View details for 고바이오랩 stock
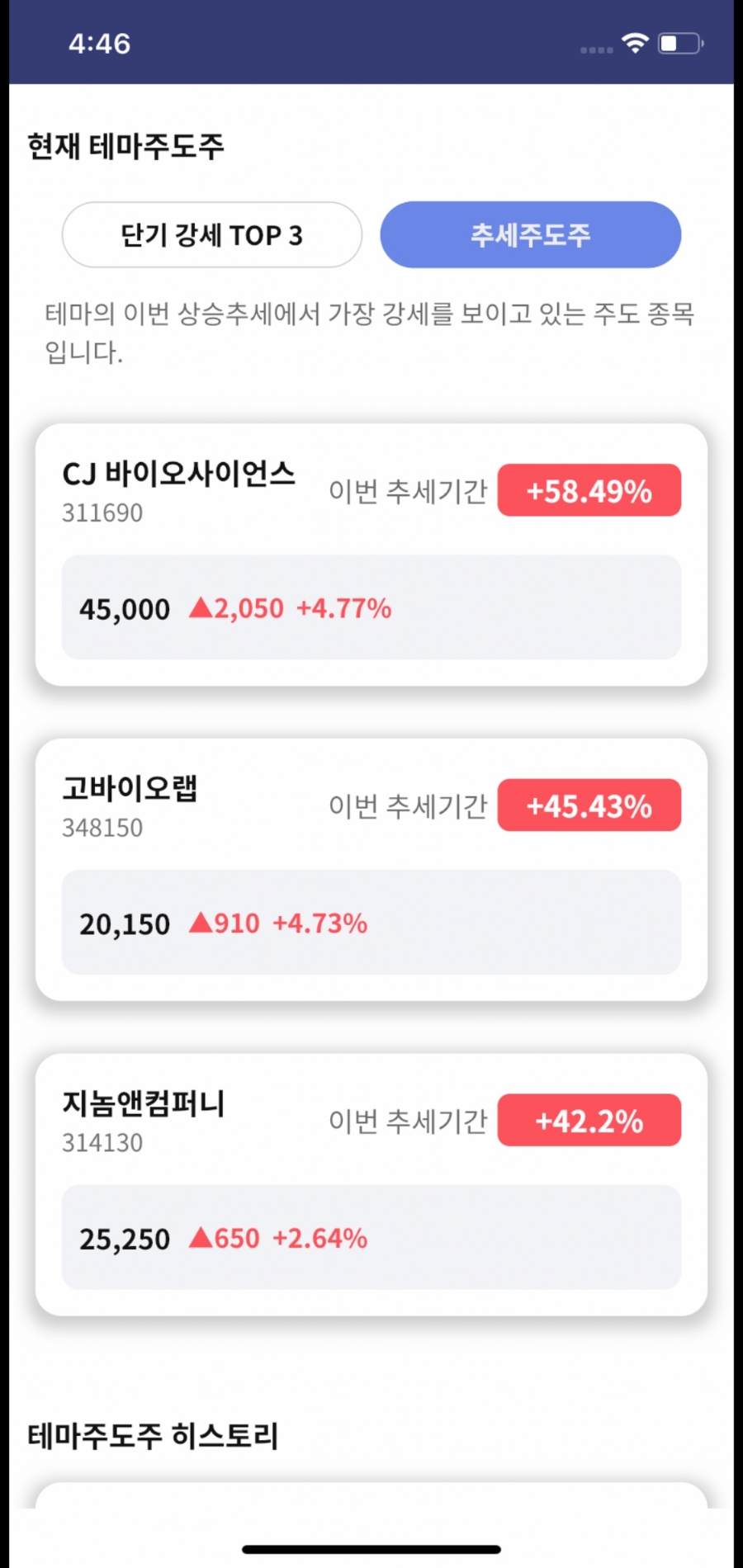 click(371, 869)
